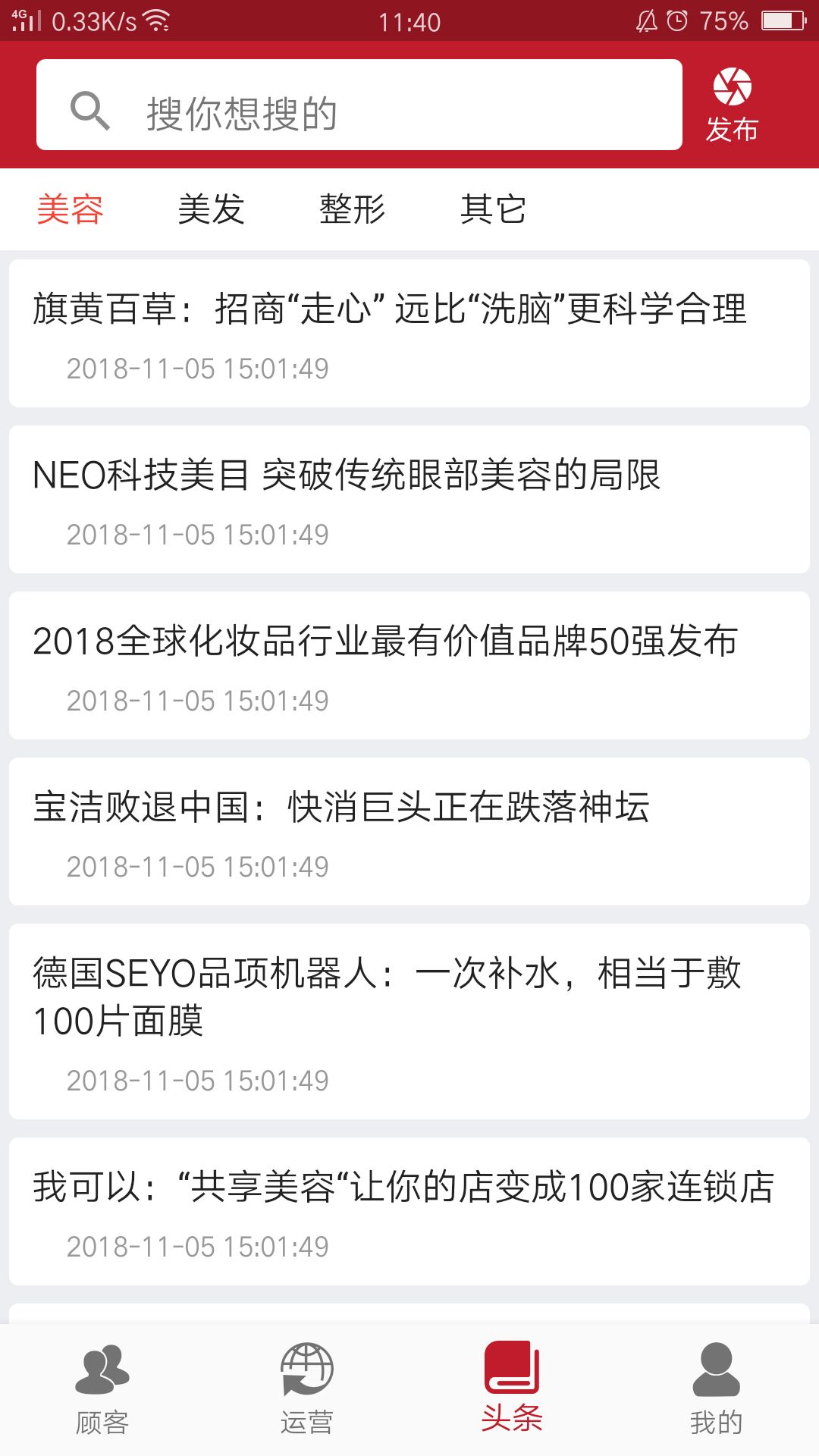Open the 头条 headlines book icon
The width and height of the screenshot is (819, 1456).
point(512,1380)
